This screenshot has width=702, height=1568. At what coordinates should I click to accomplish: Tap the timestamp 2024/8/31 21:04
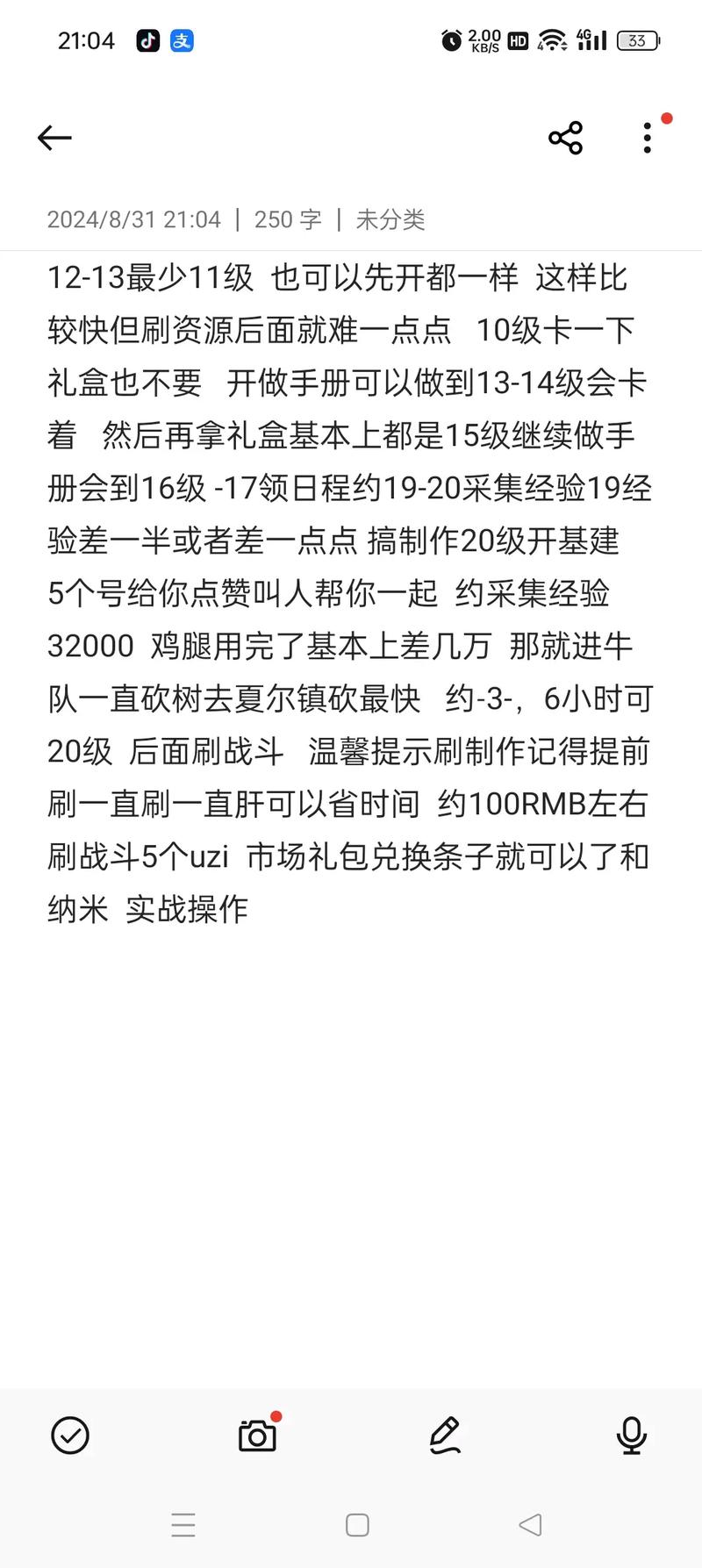coord(133,219)
